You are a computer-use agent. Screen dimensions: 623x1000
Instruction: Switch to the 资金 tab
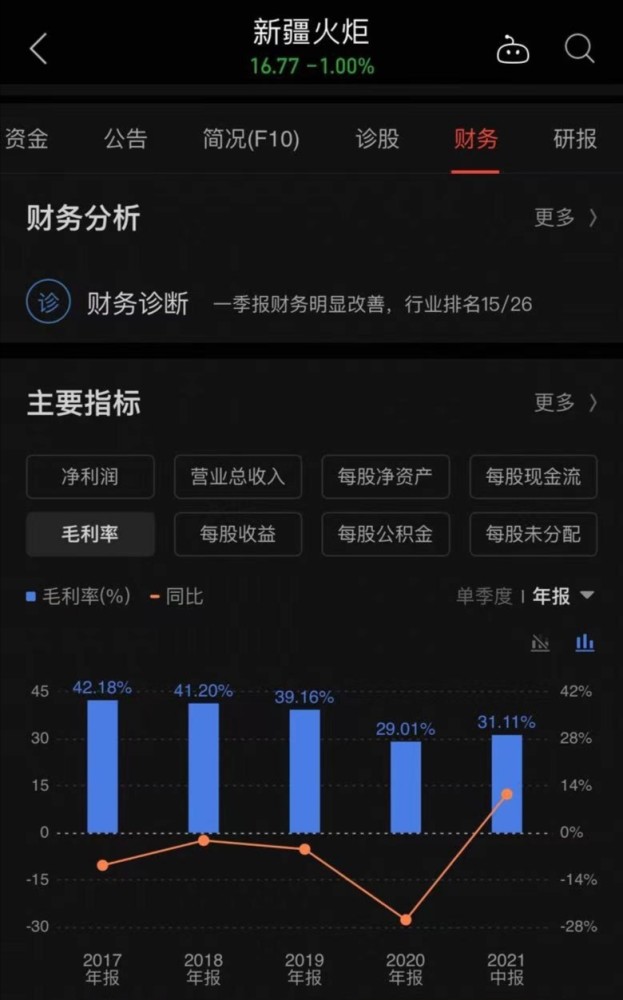point(26,138)
